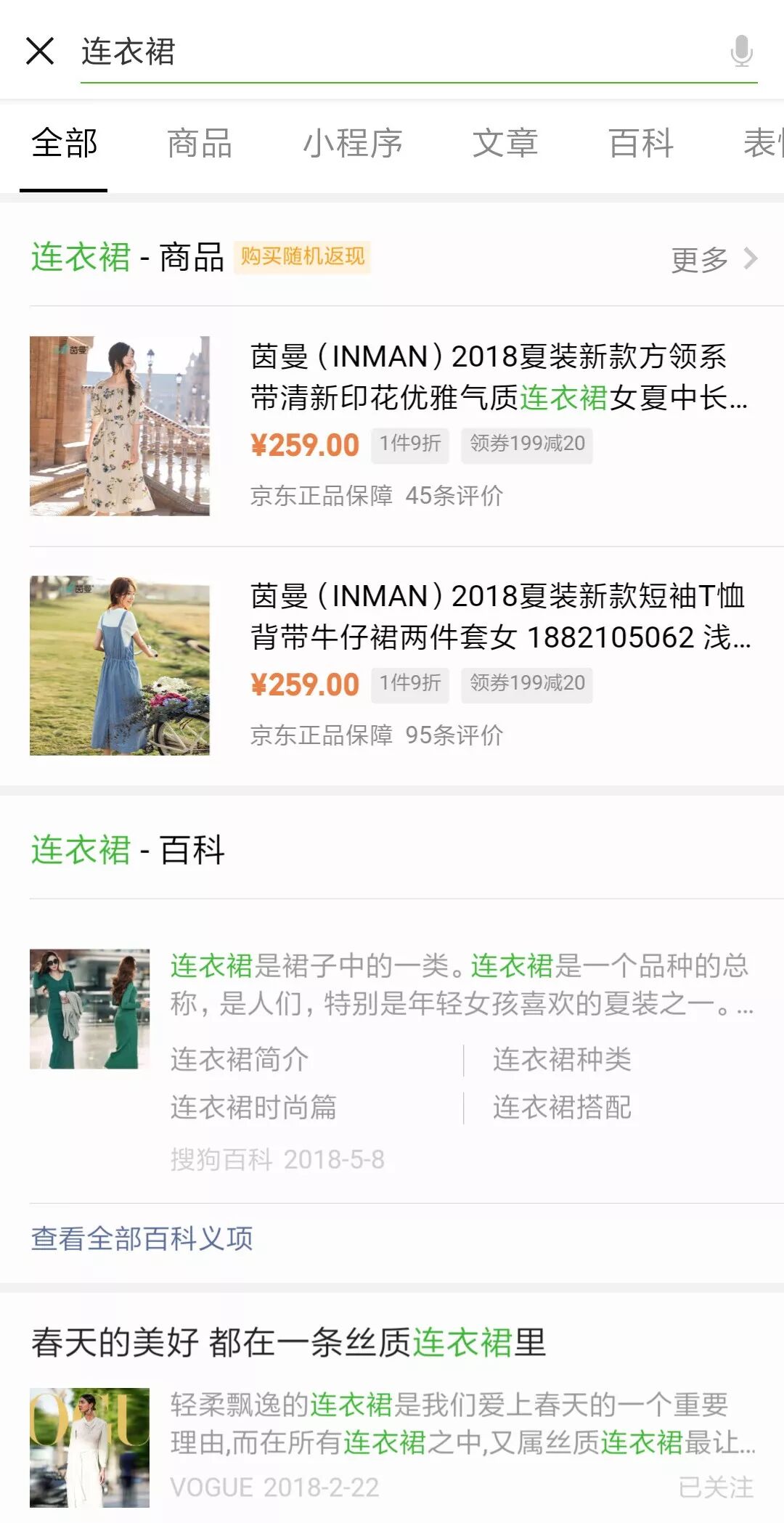Open the 连衣裙搭配 section link
784x1523 pixels.
tap(562, 1107)
